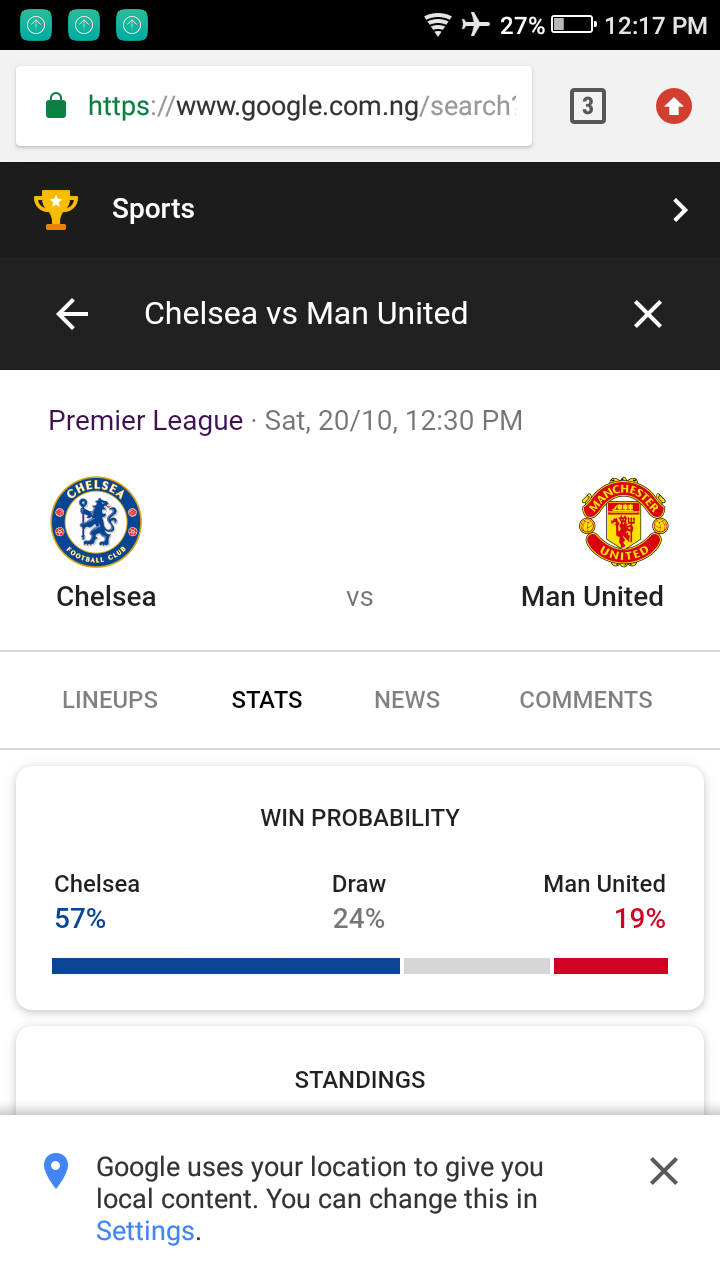
Task: Open the Man United team page
Action: point(592,544)
